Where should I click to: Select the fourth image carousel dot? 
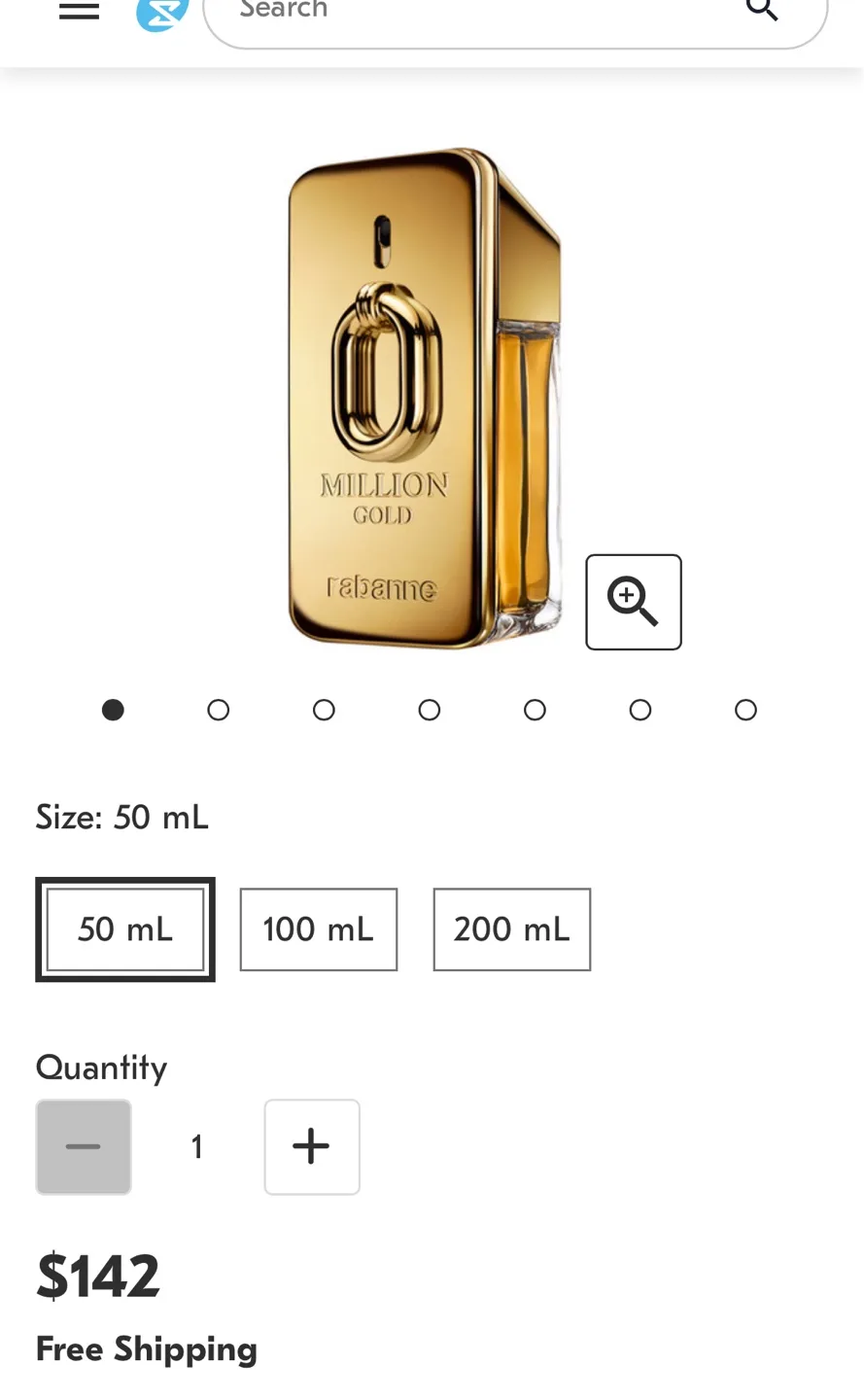(x=429, y=710)
